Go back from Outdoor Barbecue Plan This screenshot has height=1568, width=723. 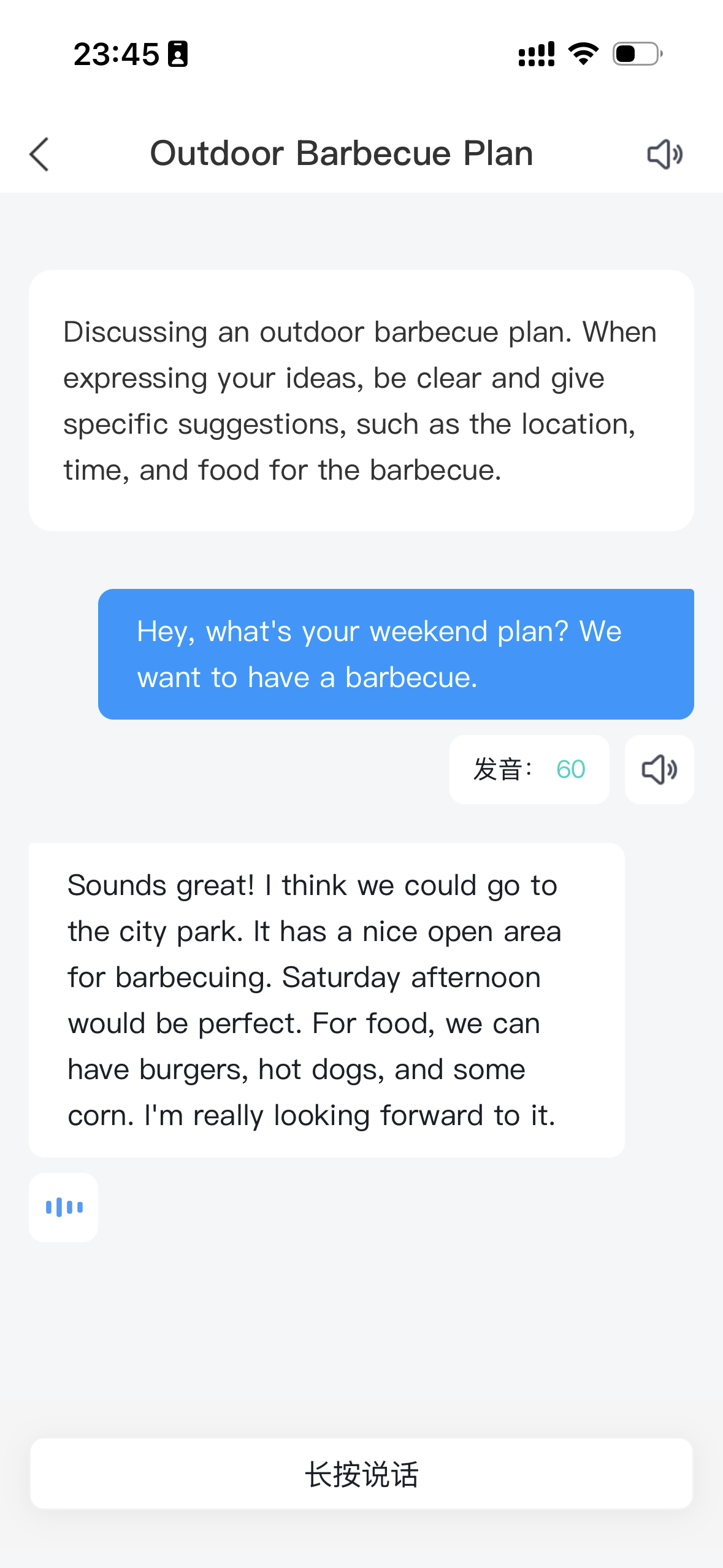[39, 154]
